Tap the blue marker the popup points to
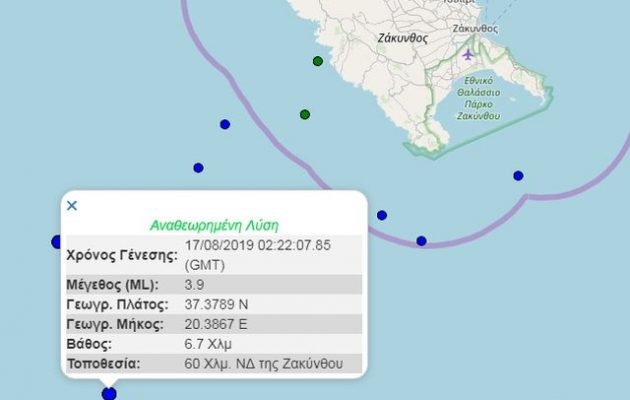The image size is (630, 400). pos(109,394)
